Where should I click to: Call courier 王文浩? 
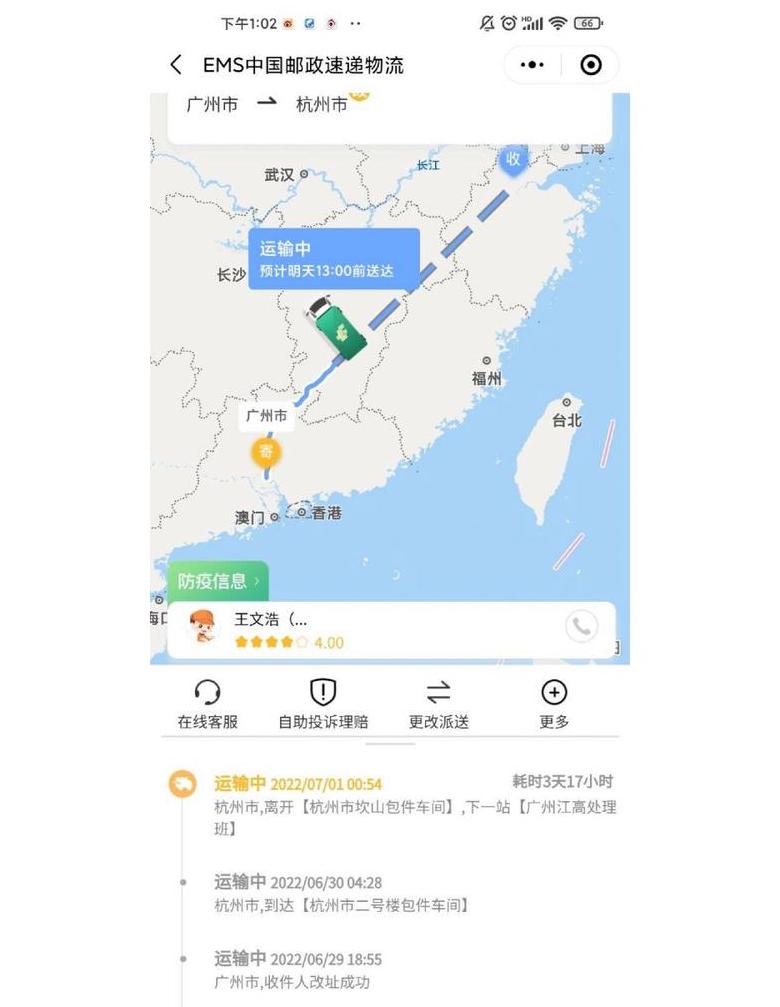point(581,627)
